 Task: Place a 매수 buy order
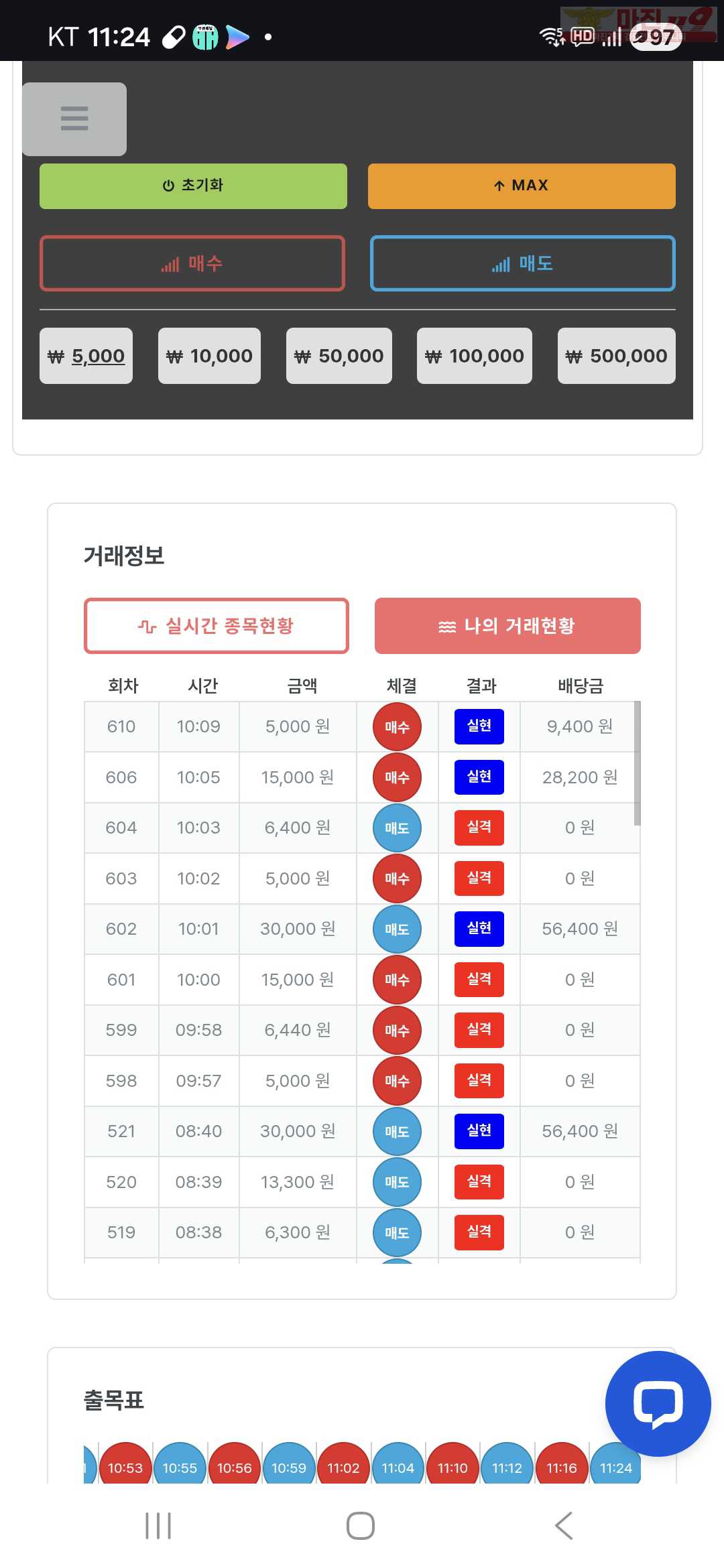[192, 263]
